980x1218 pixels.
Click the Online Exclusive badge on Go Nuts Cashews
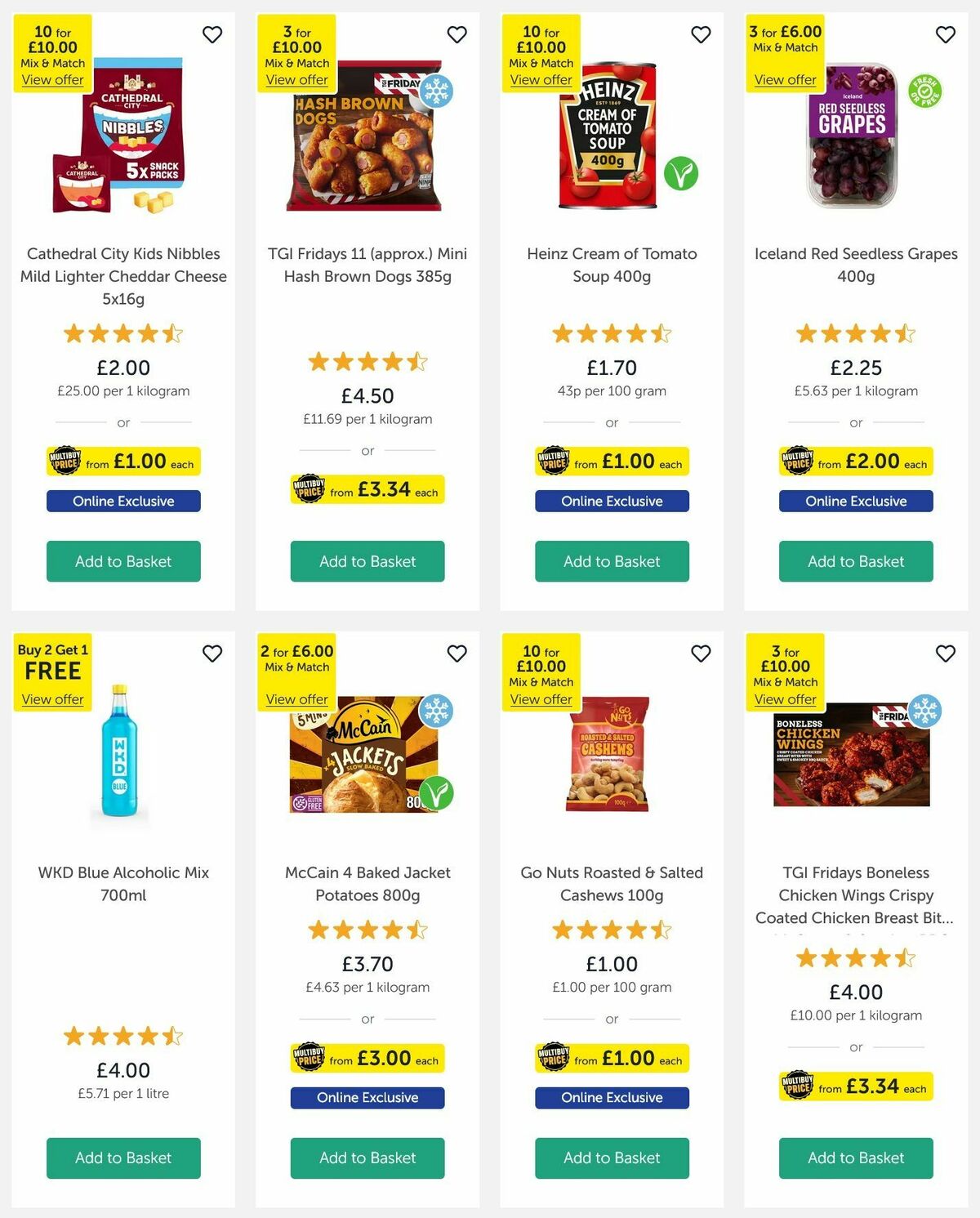point(612,1098)
